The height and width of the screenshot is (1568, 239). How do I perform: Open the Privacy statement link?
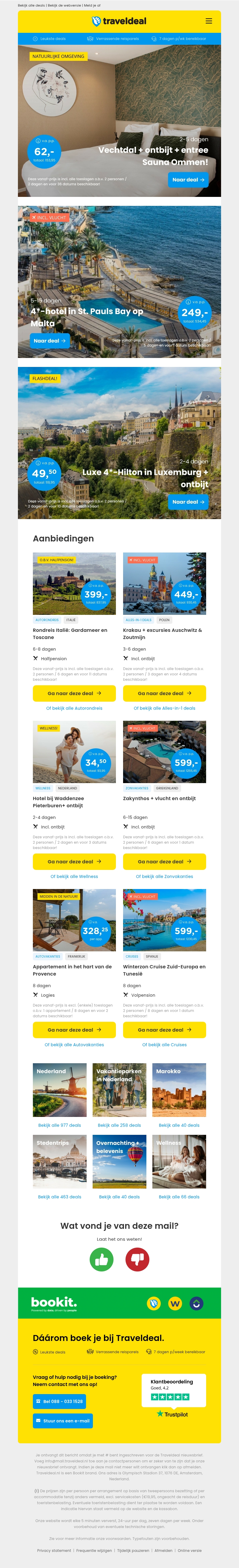tap(54, 1550)
